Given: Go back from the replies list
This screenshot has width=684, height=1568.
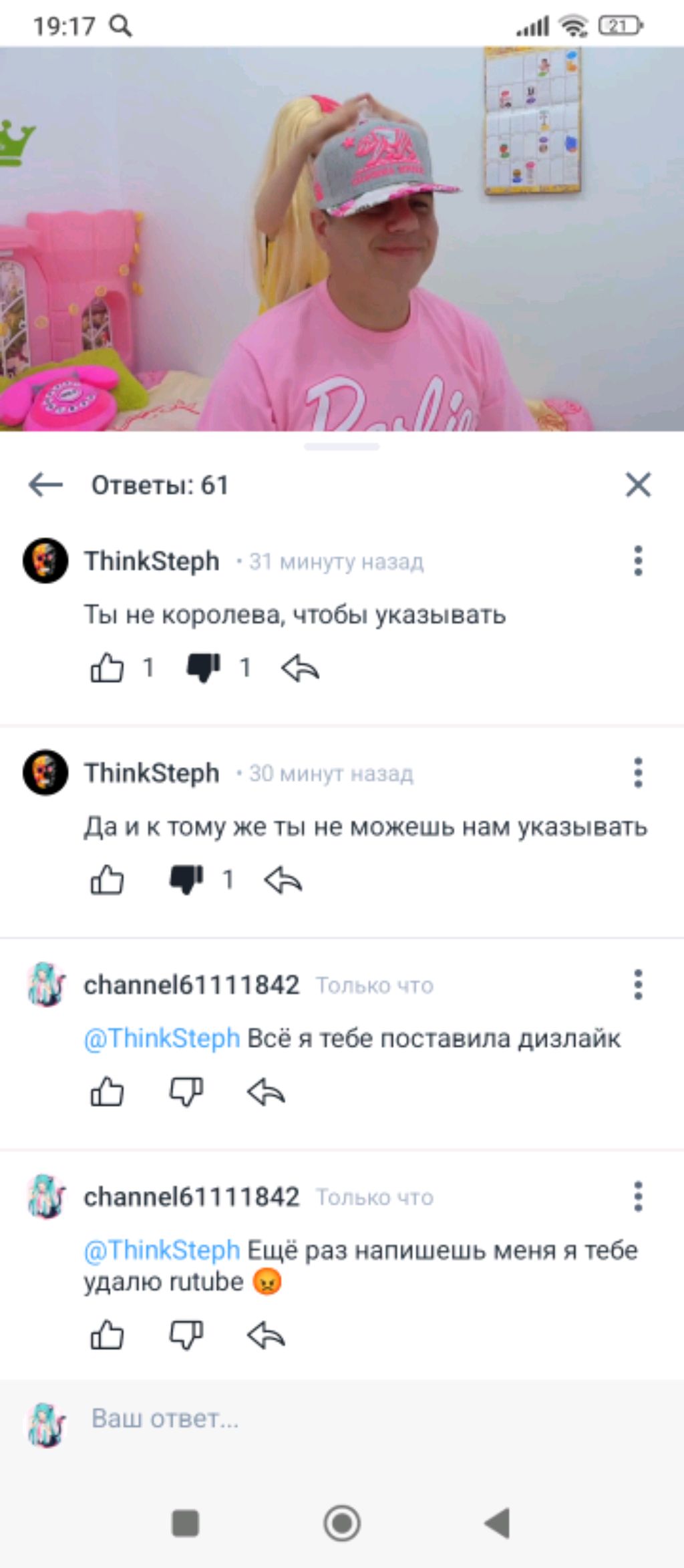Looking at the screenshot, I should coord(45,485).
